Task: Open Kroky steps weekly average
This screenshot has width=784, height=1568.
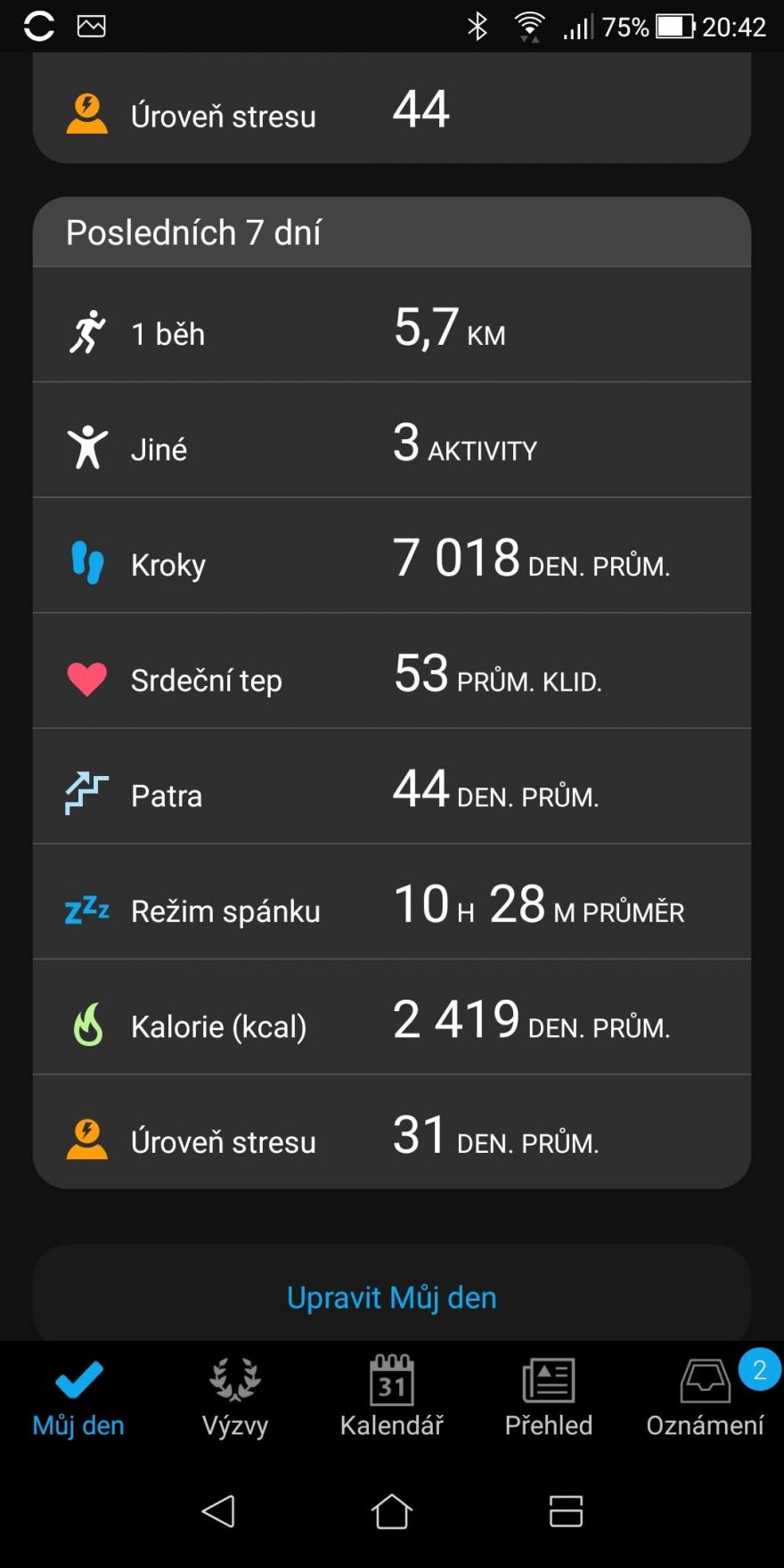Action: click(392, 556)
